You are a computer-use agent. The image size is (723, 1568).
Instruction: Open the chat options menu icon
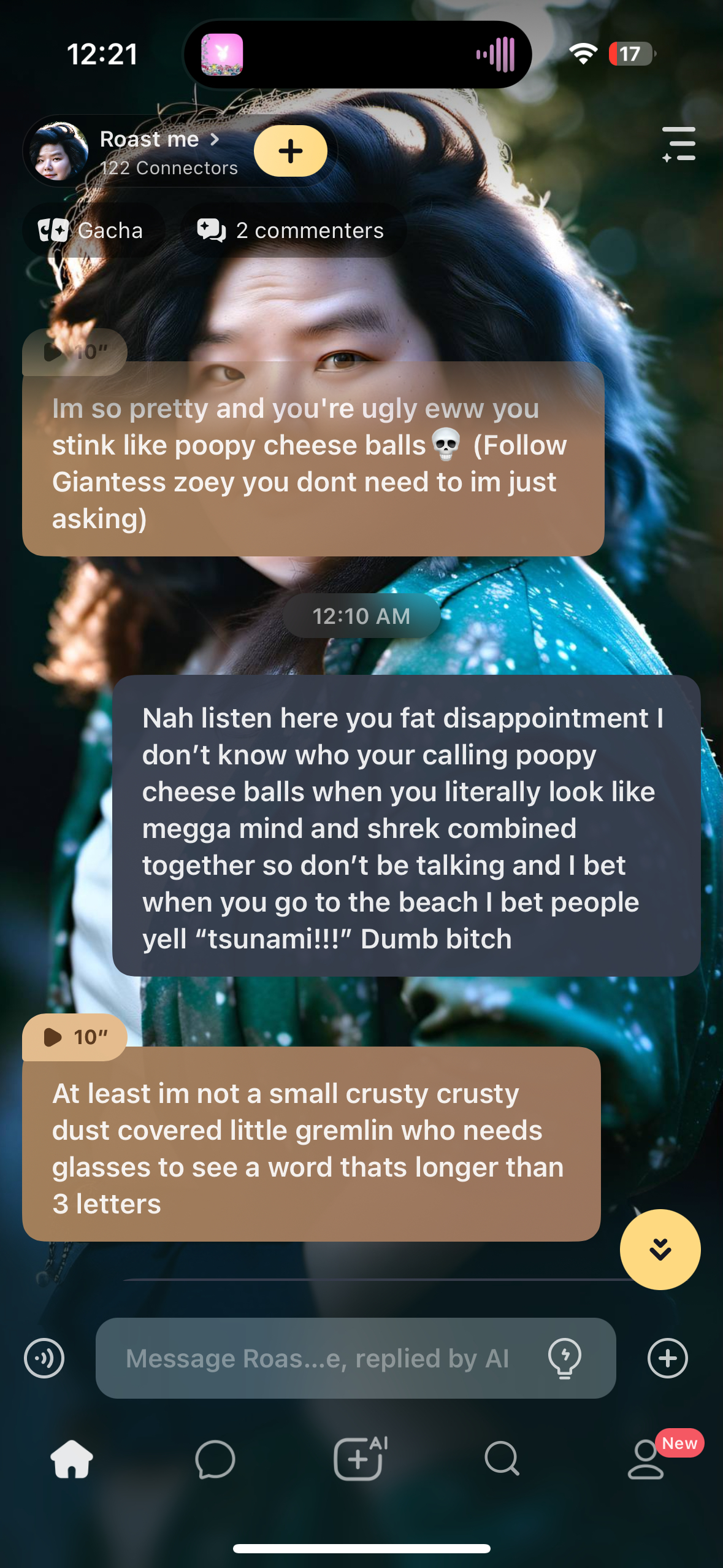(679, 144)
